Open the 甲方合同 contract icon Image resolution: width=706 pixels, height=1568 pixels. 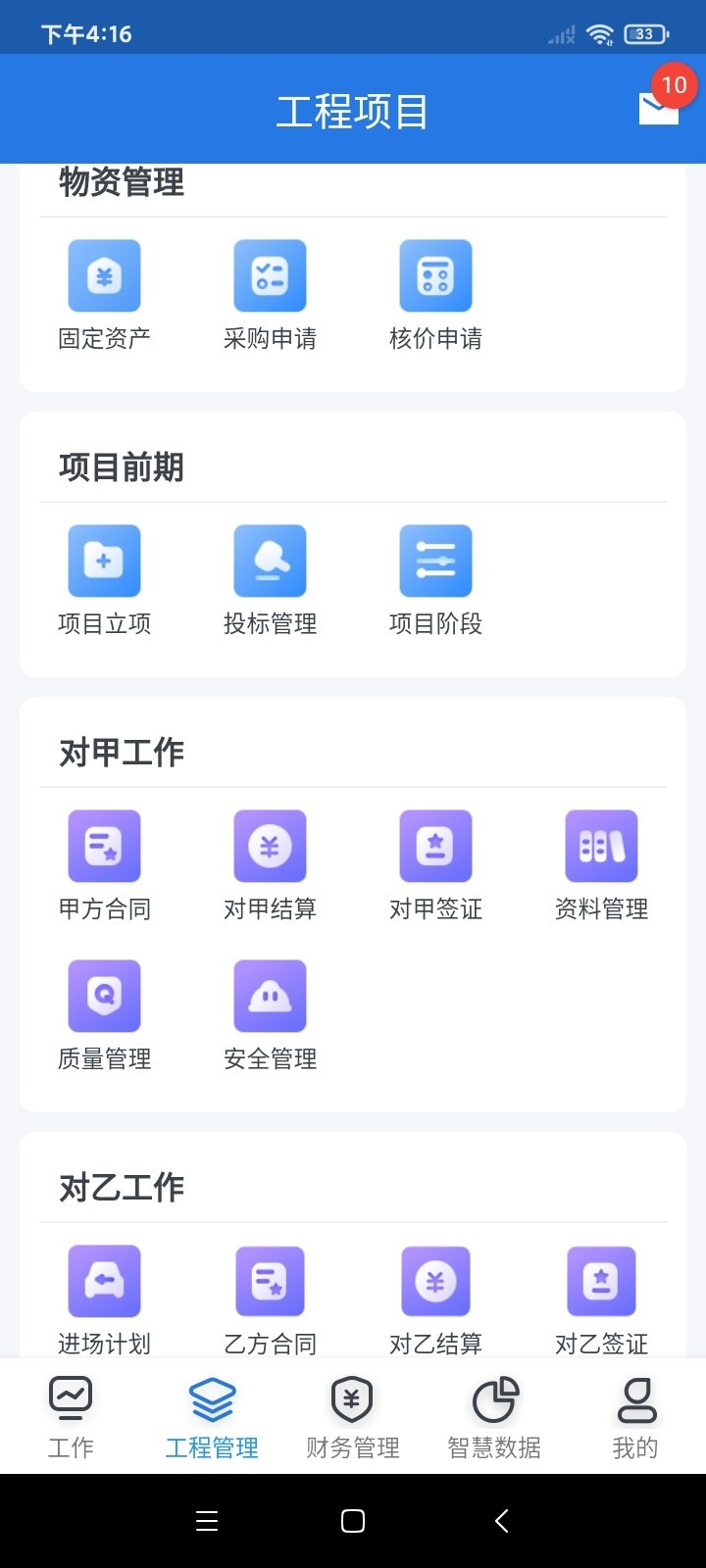[103, 845]
